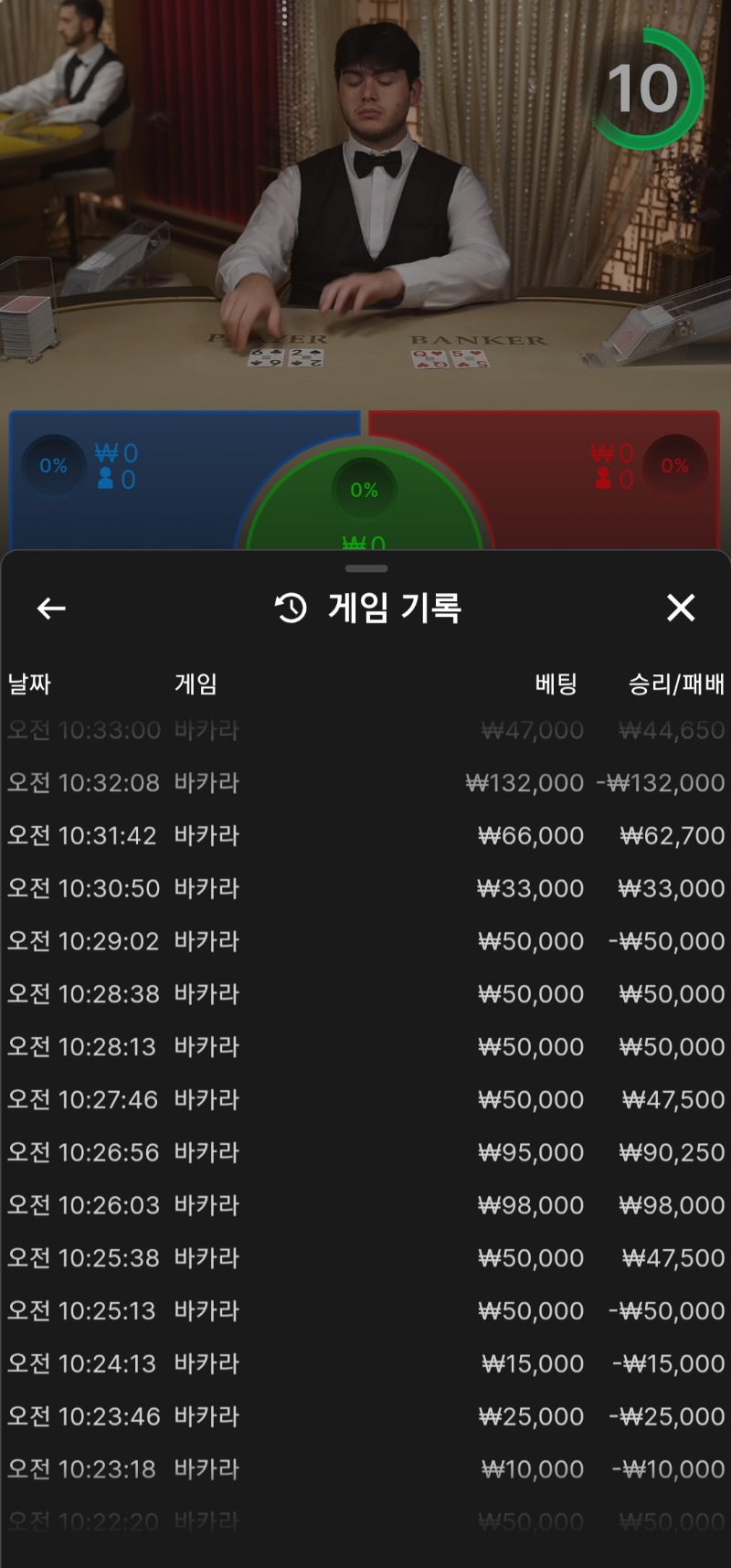The width and height of the screenshot is (731, 1568).
Task: View details of the 오전 10:30:50 record
Action: [x=365, y=888]
